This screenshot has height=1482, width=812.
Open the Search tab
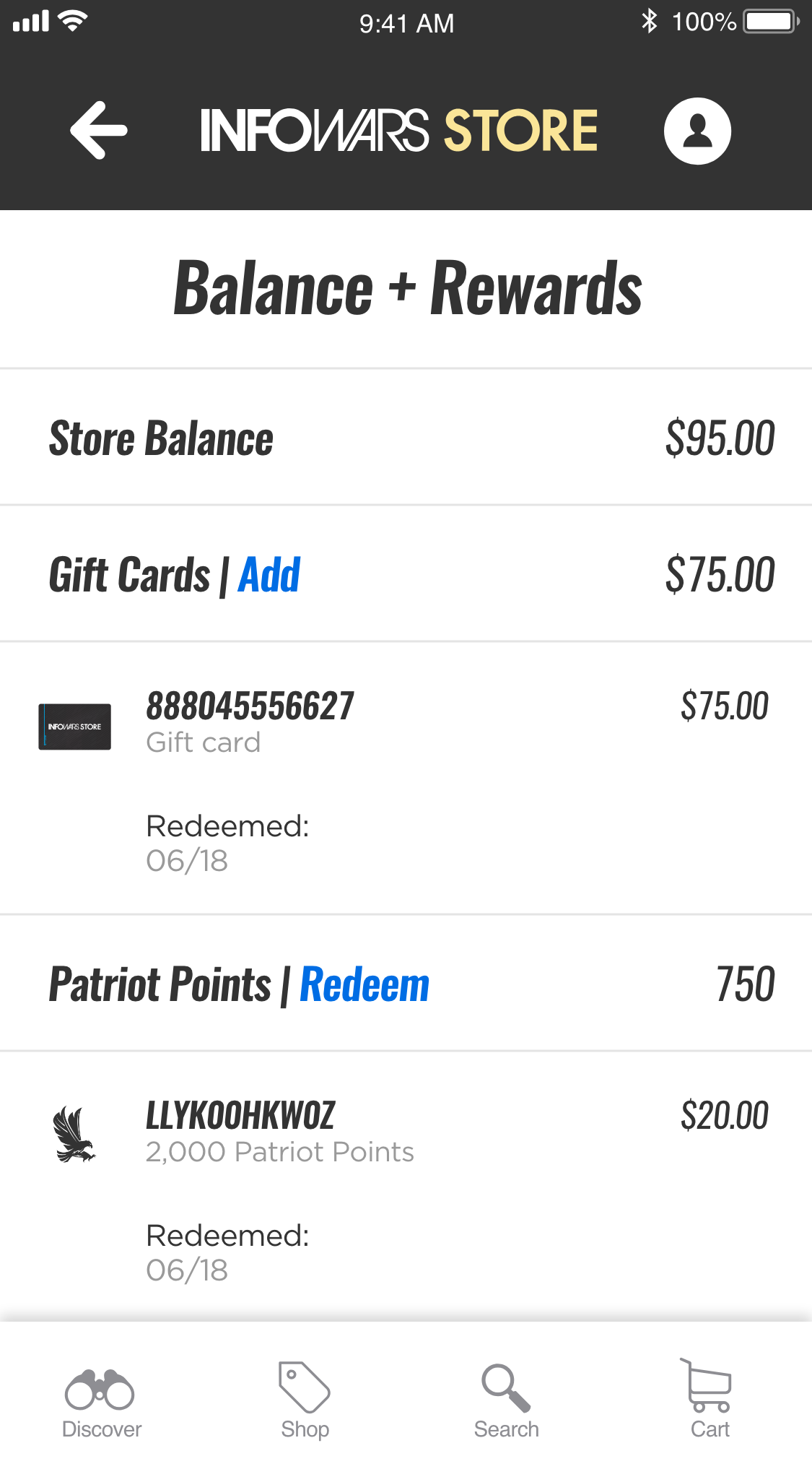tap(507, 1401)
